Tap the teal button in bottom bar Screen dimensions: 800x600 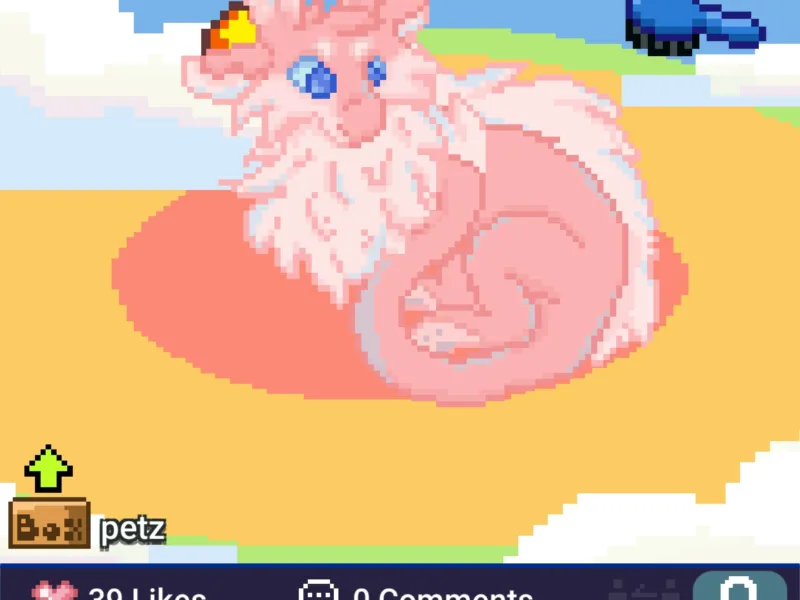coord(740,588)
